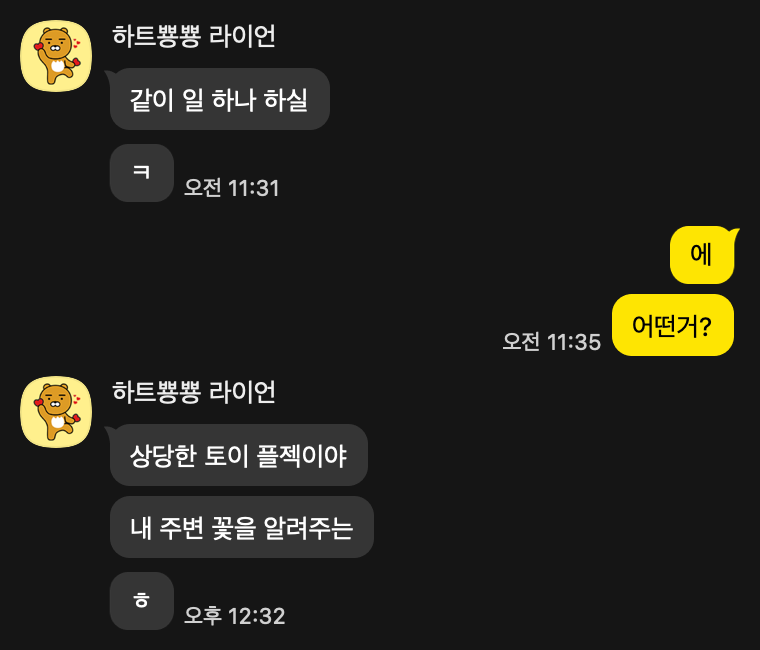Image resolution: width=760 pixels, height=650 pixels.
Task: Open 하트뿅뿅 라이언's avatar beside '같이 일 하나 하실'
Action: pyautogui.click(x=56, y=56)
